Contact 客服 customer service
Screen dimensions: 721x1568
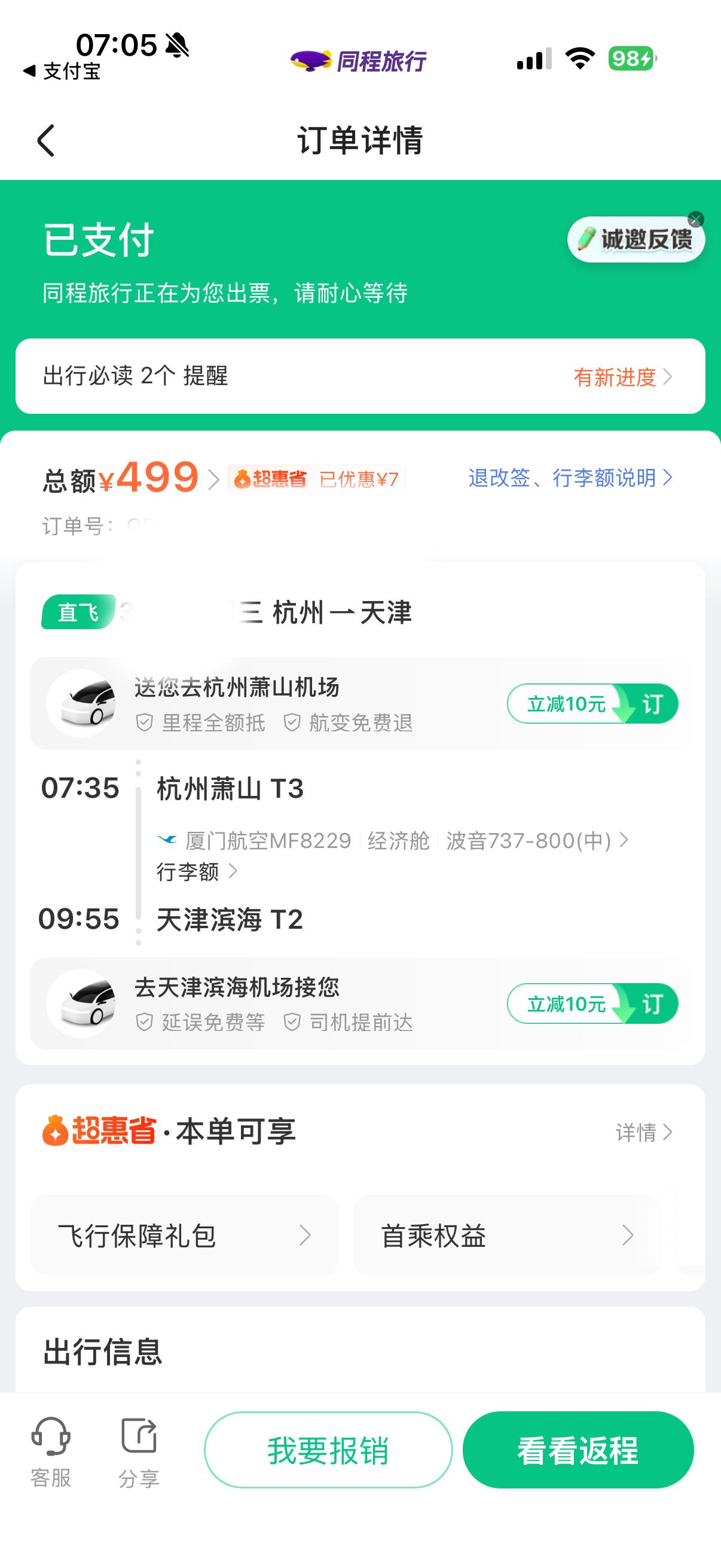[51, 1452]
